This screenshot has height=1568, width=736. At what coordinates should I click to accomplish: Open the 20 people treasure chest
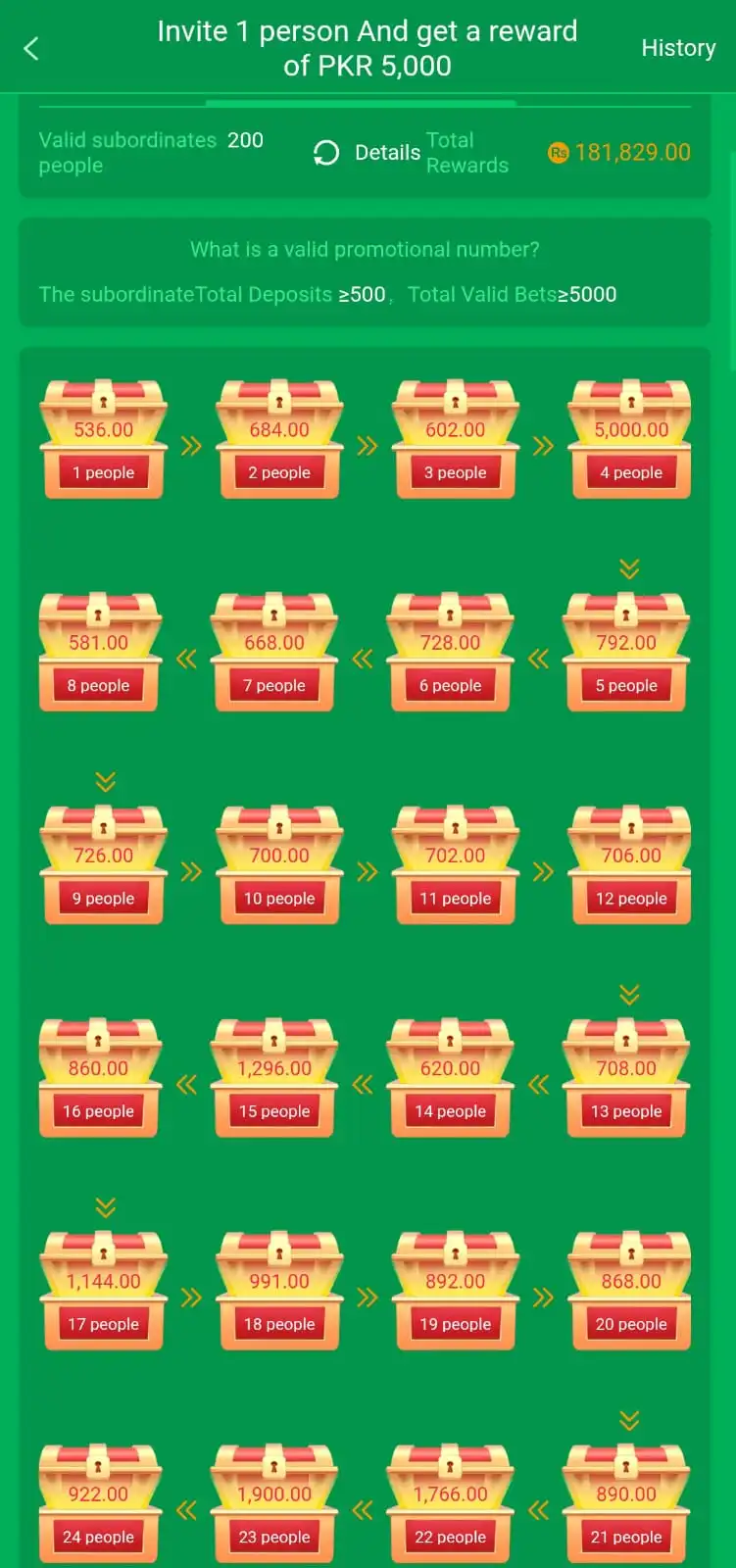point(630,1293)
